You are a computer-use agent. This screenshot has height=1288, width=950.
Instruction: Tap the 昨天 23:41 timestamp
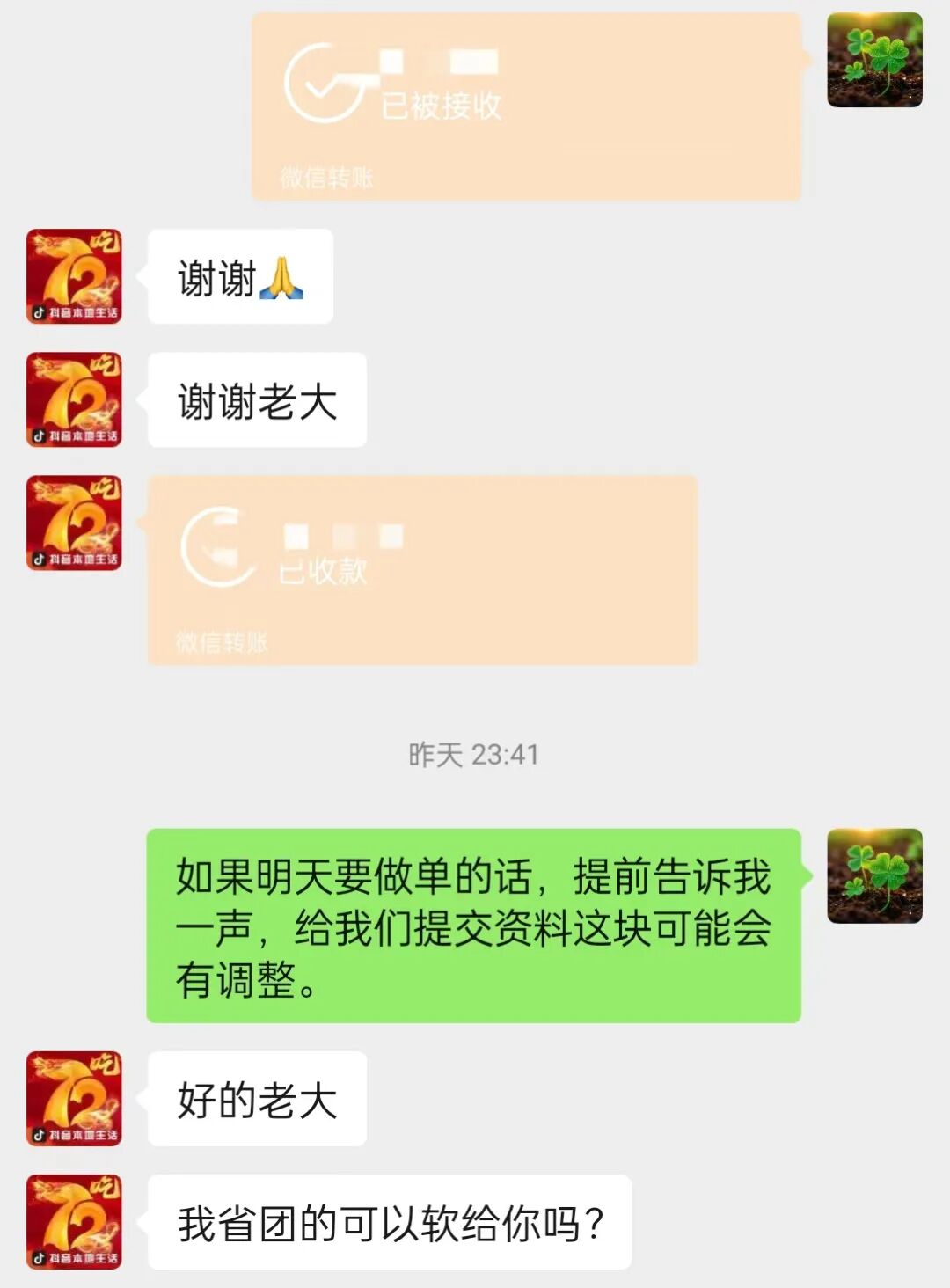tap(473, 754)
